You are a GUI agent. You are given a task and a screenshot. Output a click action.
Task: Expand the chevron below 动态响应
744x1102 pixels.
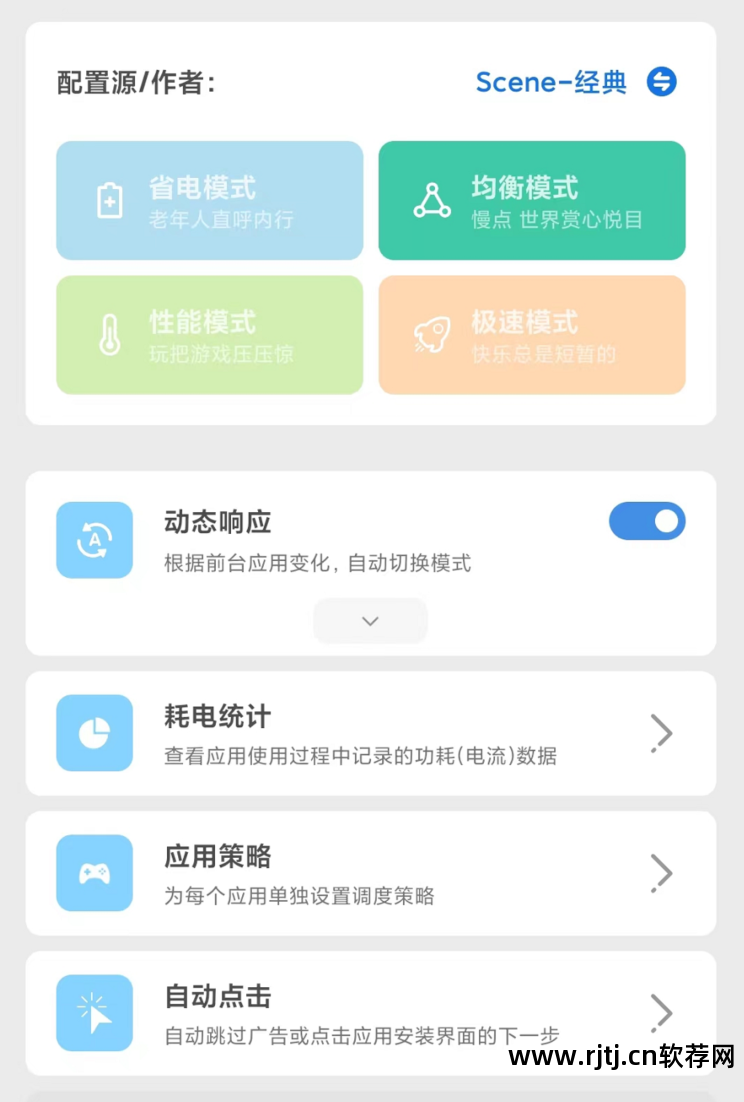point(370,620)
